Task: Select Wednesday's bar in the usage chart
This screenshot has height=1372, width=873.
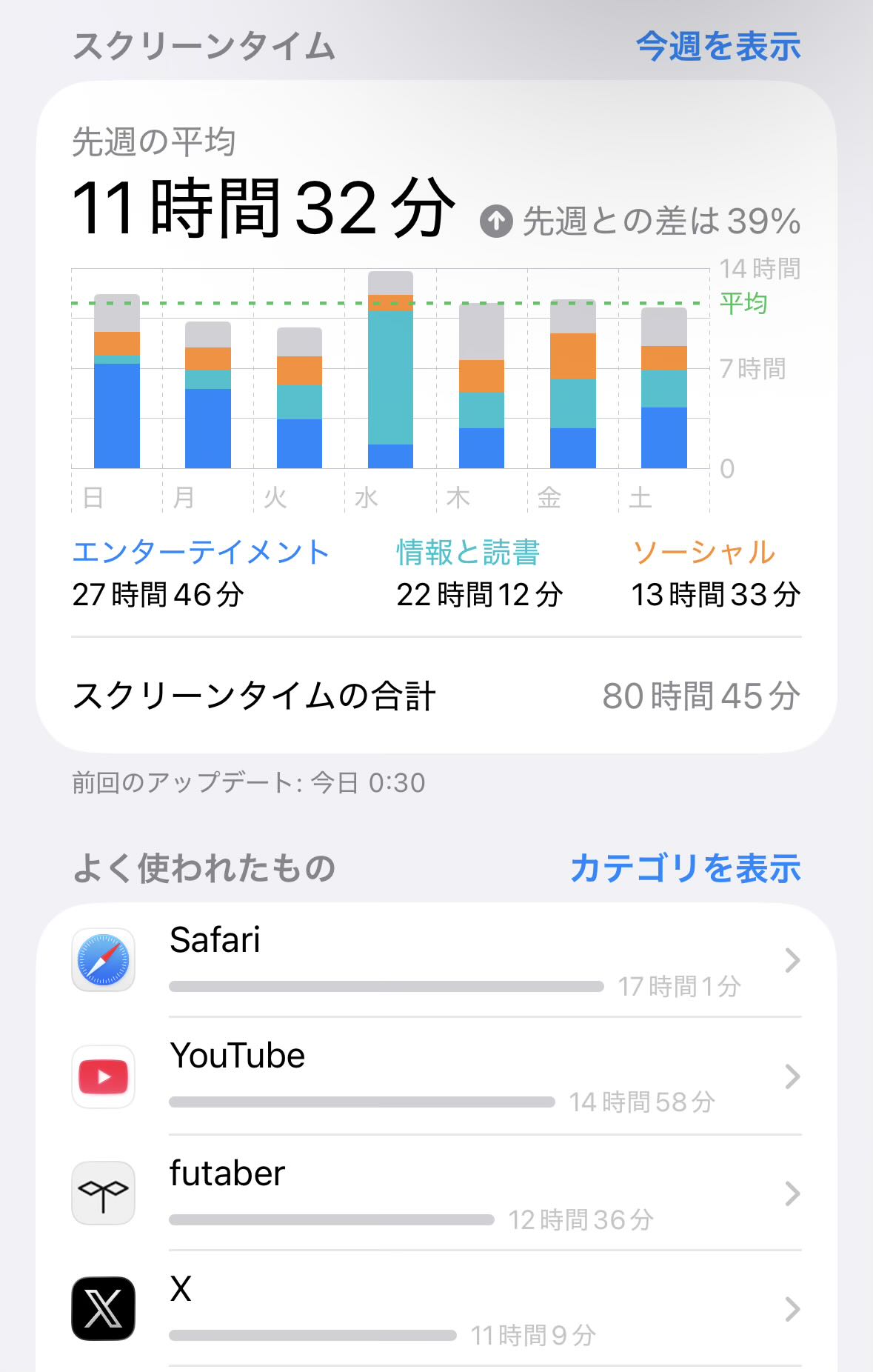Action: (x=390, y=370)
